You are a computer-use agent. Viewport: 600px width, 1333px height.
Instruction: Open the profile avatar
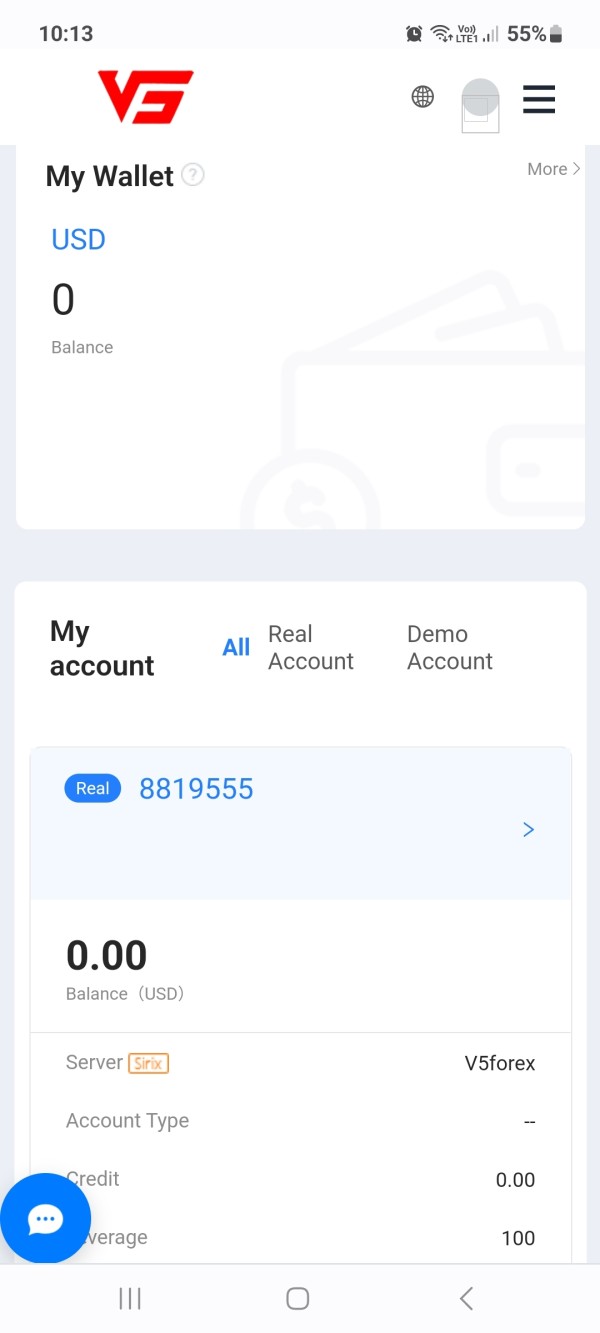tap(480, 102)
